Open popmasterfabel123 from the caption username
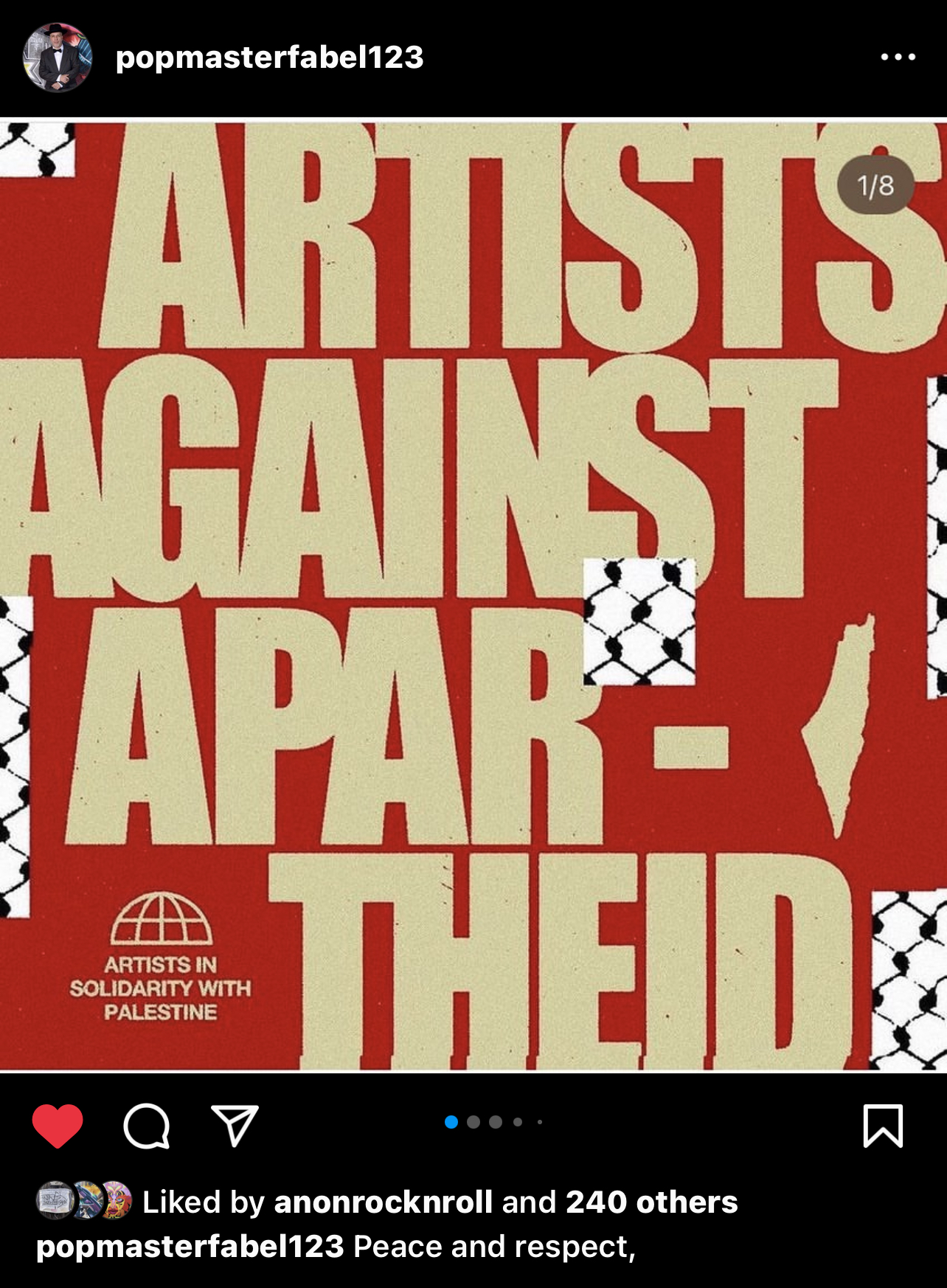This screenshot has height=1288, width=947. point(190,1246)
